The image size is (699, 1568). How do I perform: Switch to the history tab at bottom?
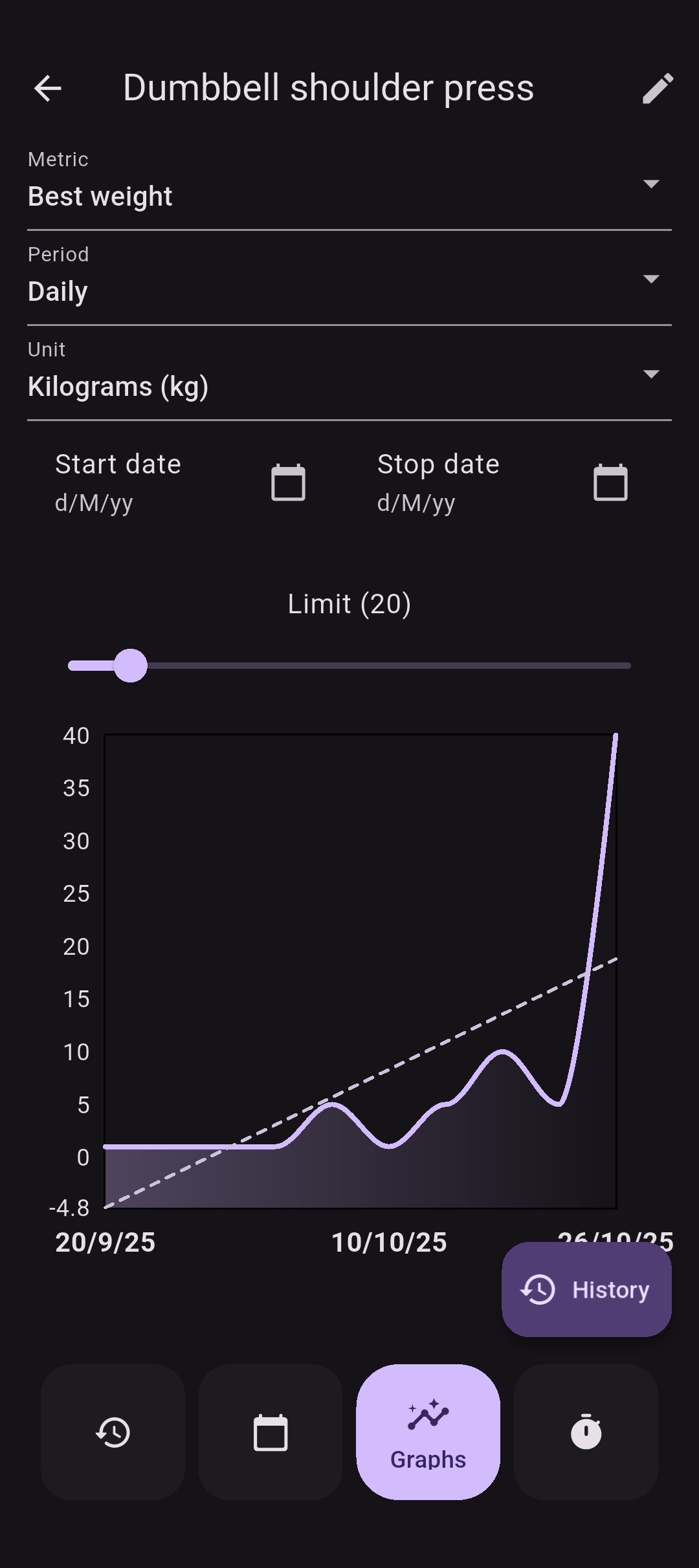tap(113, 1432)
